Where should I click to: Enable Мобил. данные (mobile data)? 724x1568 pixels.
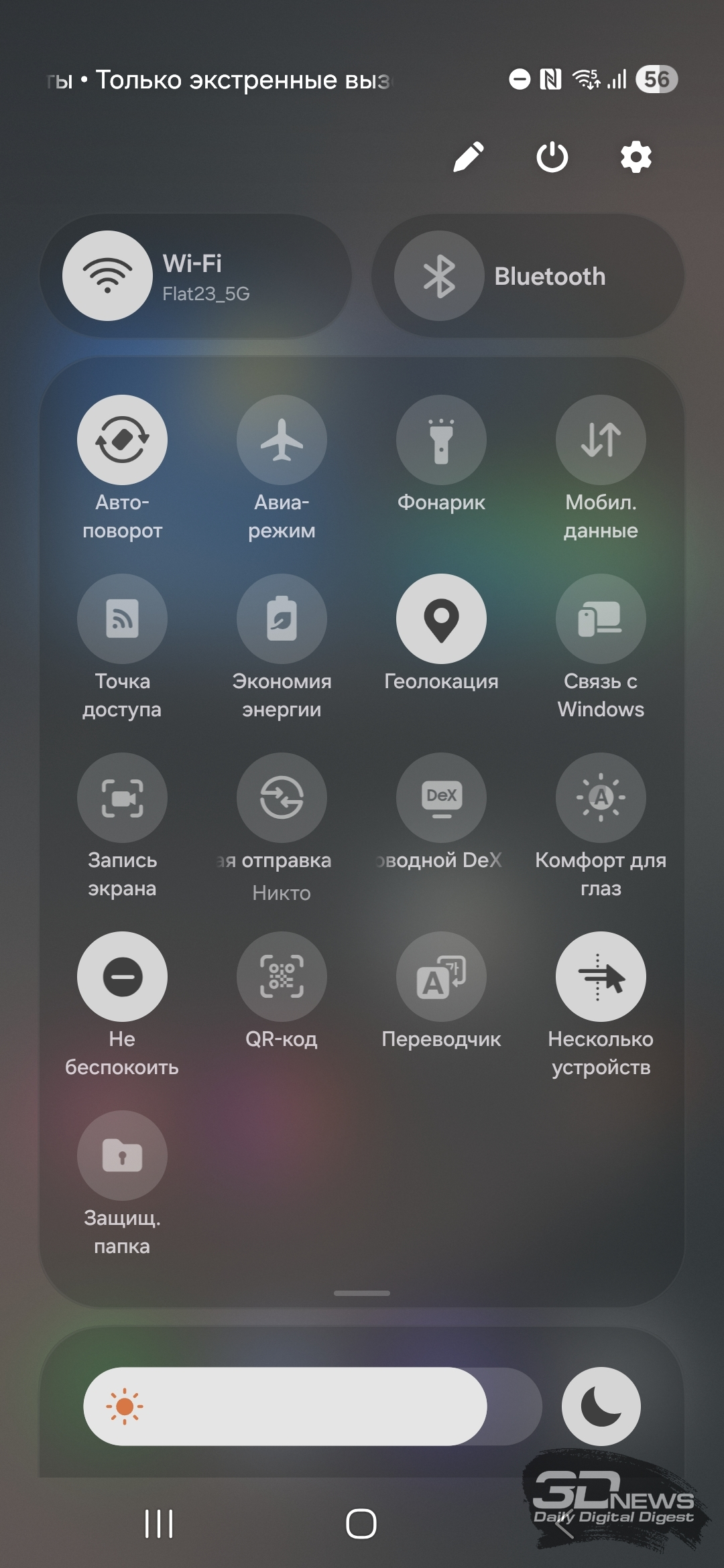click(601, 440)
